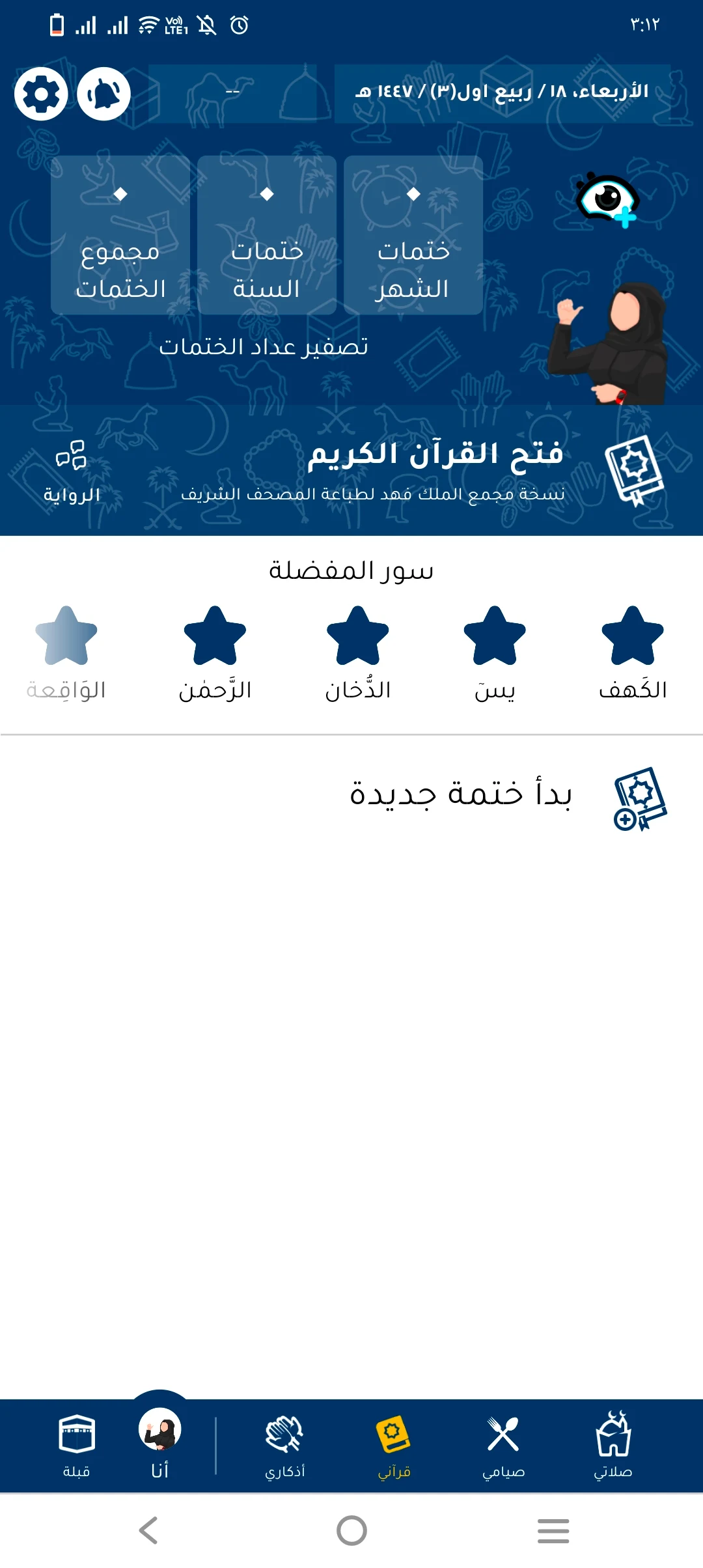703x1568 pixels.
Task: Open the ختمات الشهر card
Action: click(x=413, y=235)
